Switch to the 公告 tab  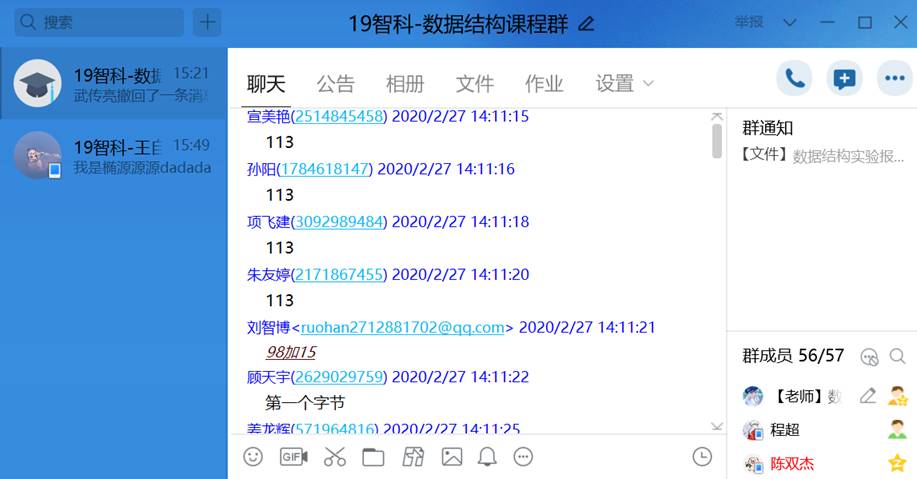pyautogui.click(x=335, y=83)
